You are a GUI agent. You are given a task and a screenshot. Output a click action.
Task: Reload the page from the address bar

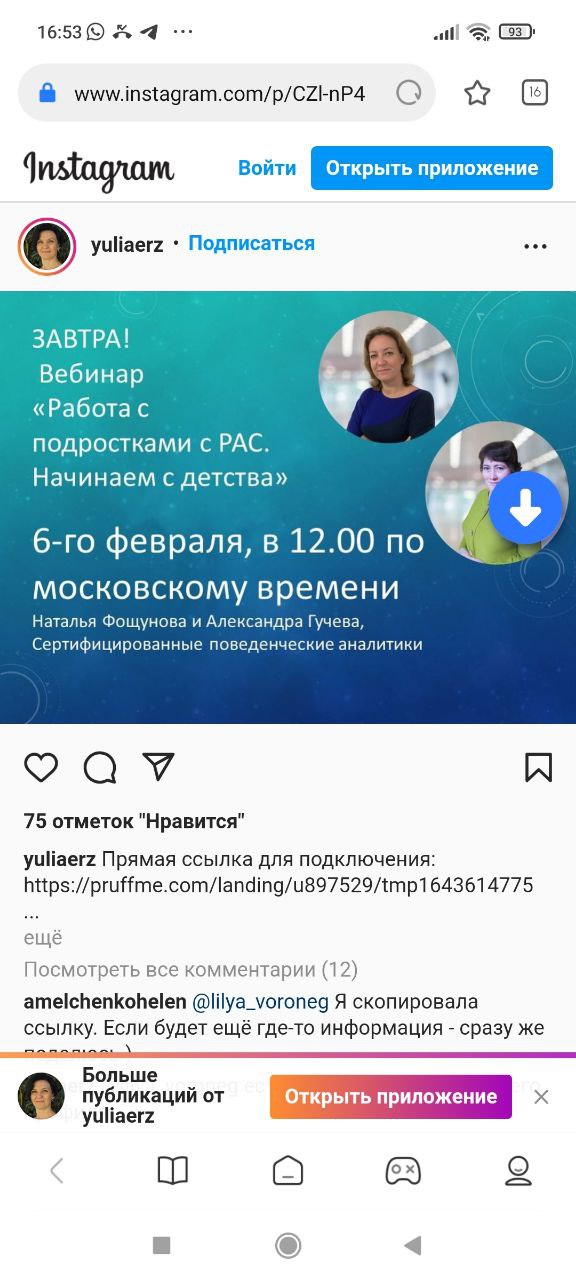(408, 93)
